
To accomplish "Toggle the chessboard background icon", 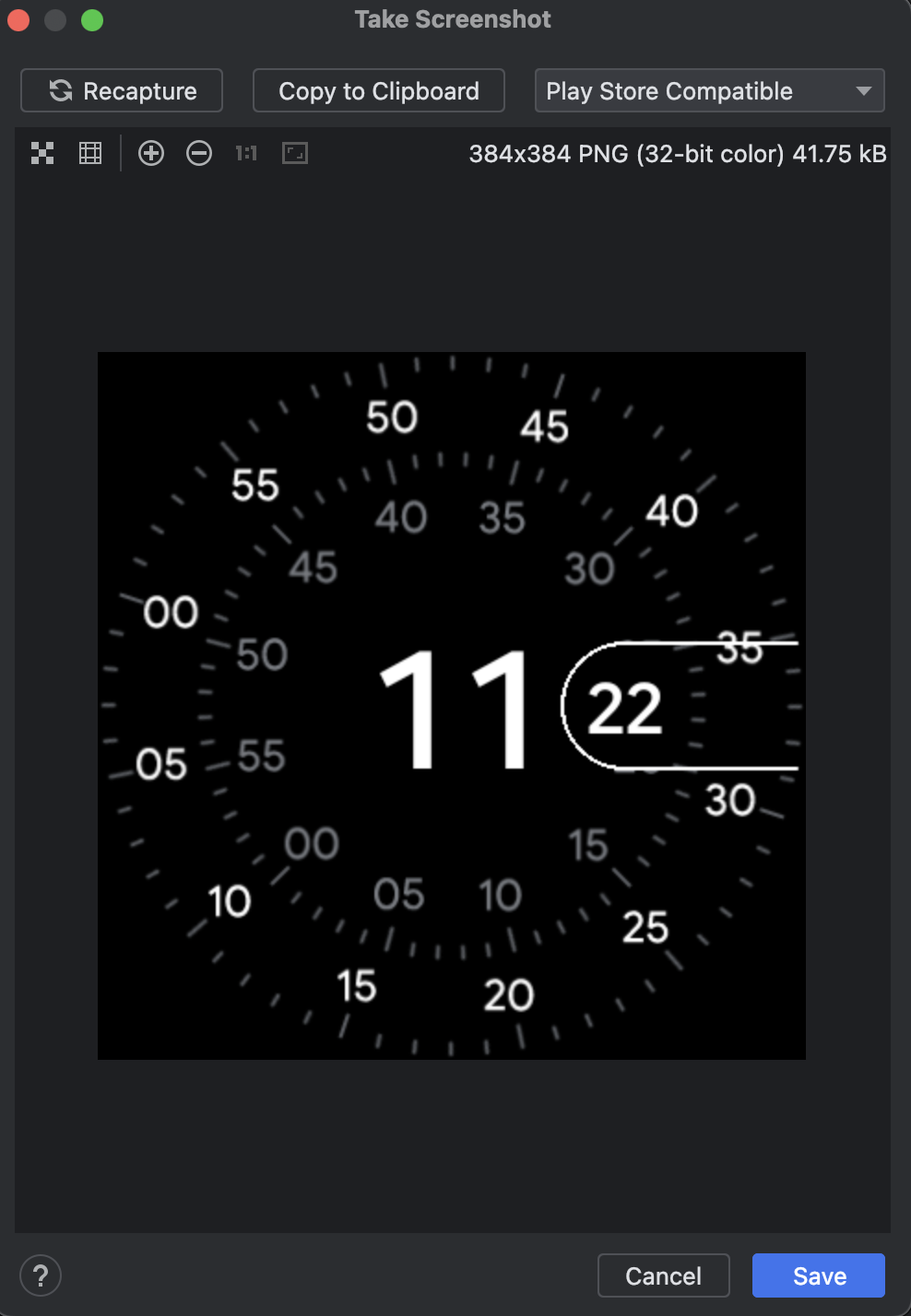I will tap(42, 153).
